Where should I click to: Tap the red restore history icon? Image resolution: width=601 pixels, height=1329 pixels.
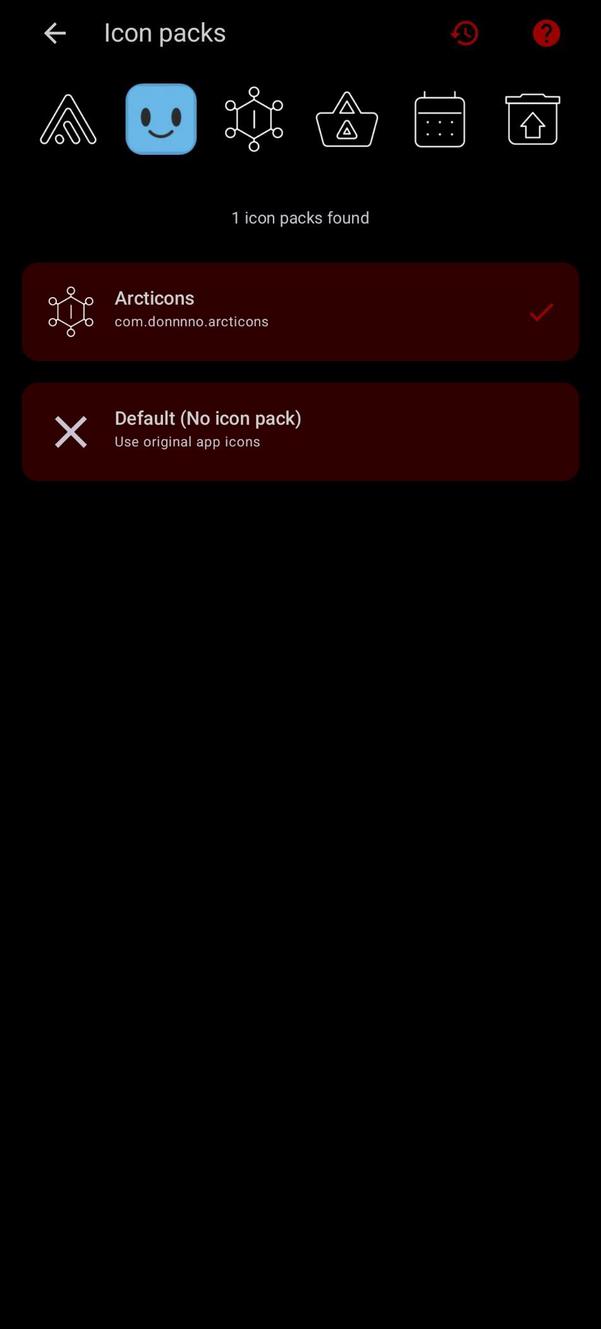point(464,33)
